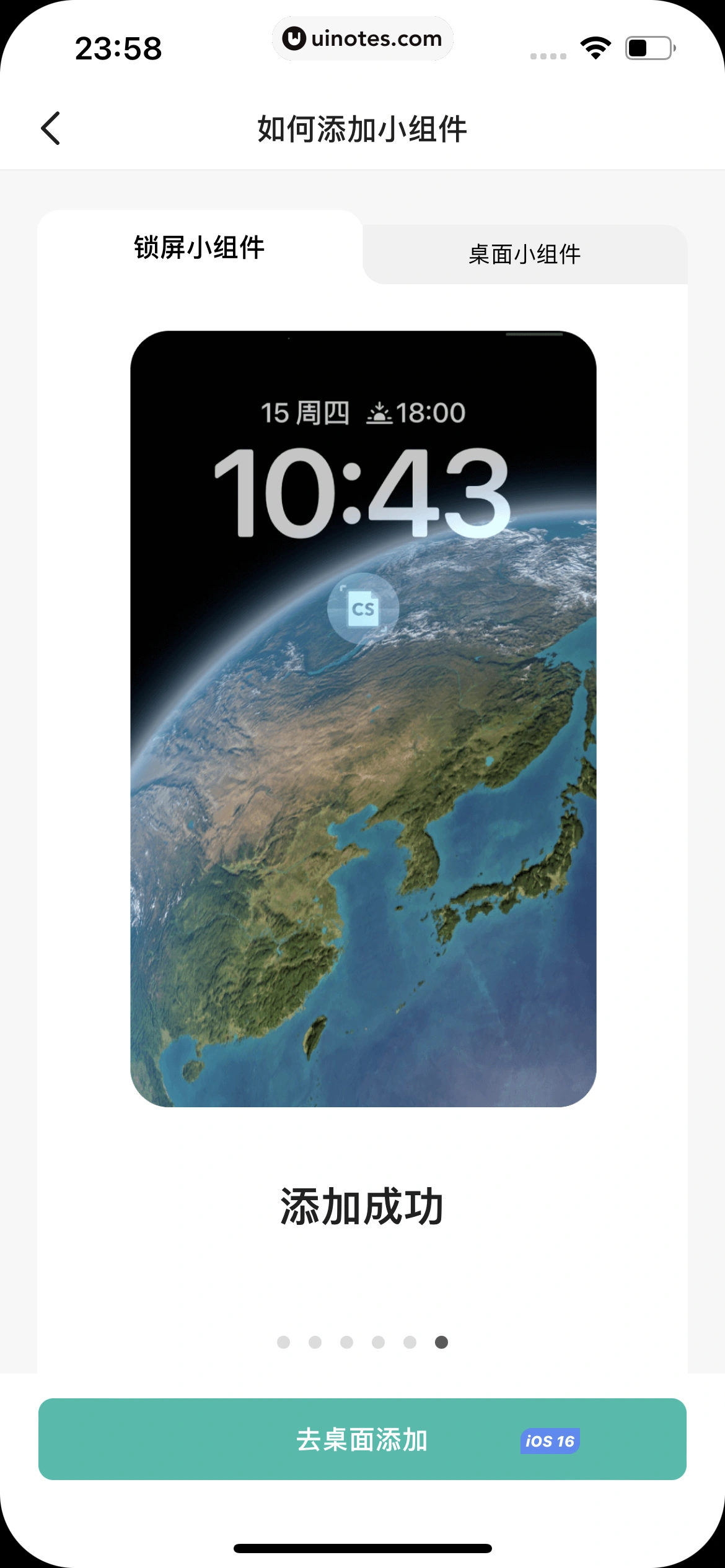Switch to the 桌面小组件 tab

(524, 255)
